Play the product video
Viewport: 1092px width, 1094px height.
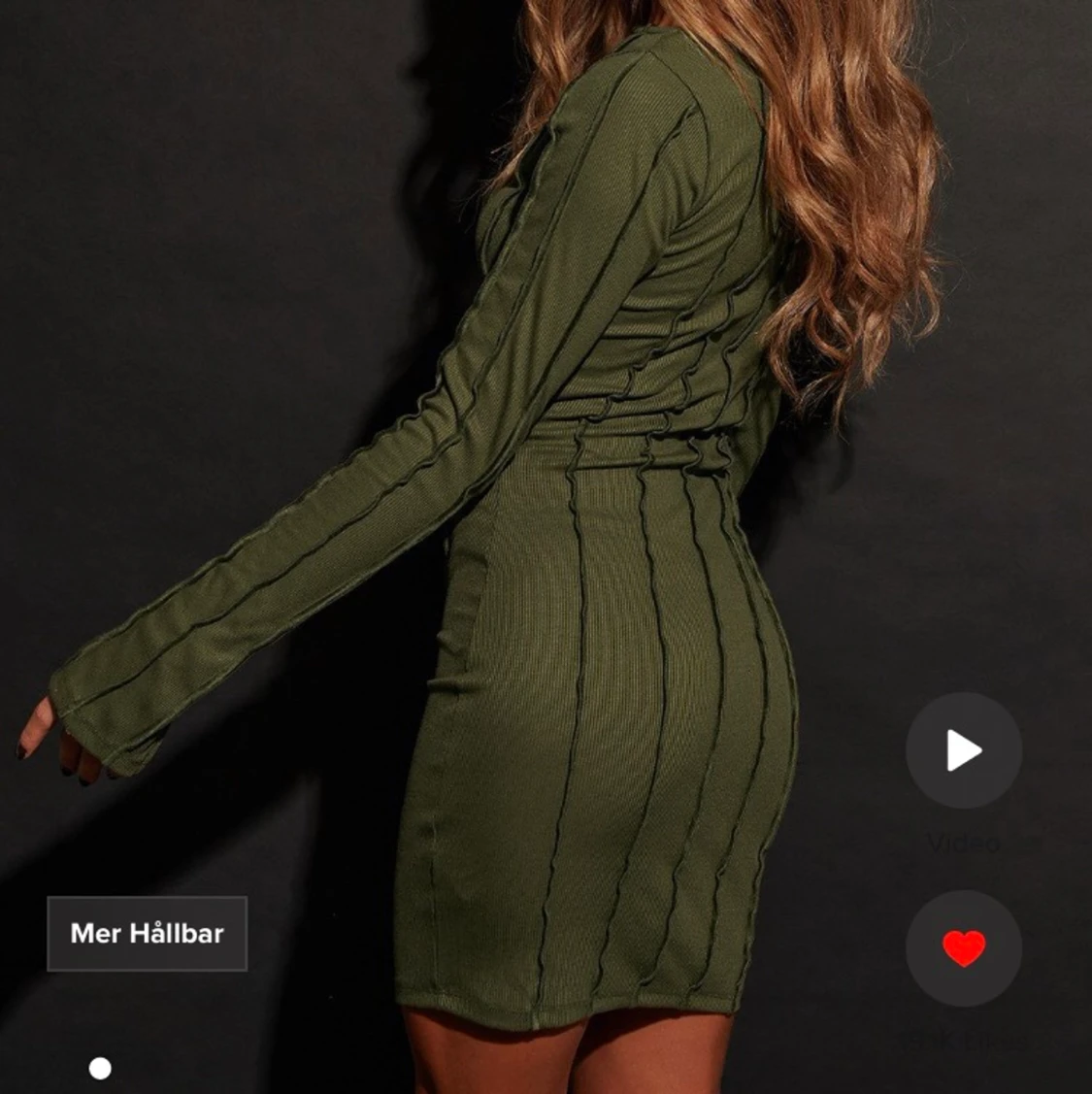(963, 750)
